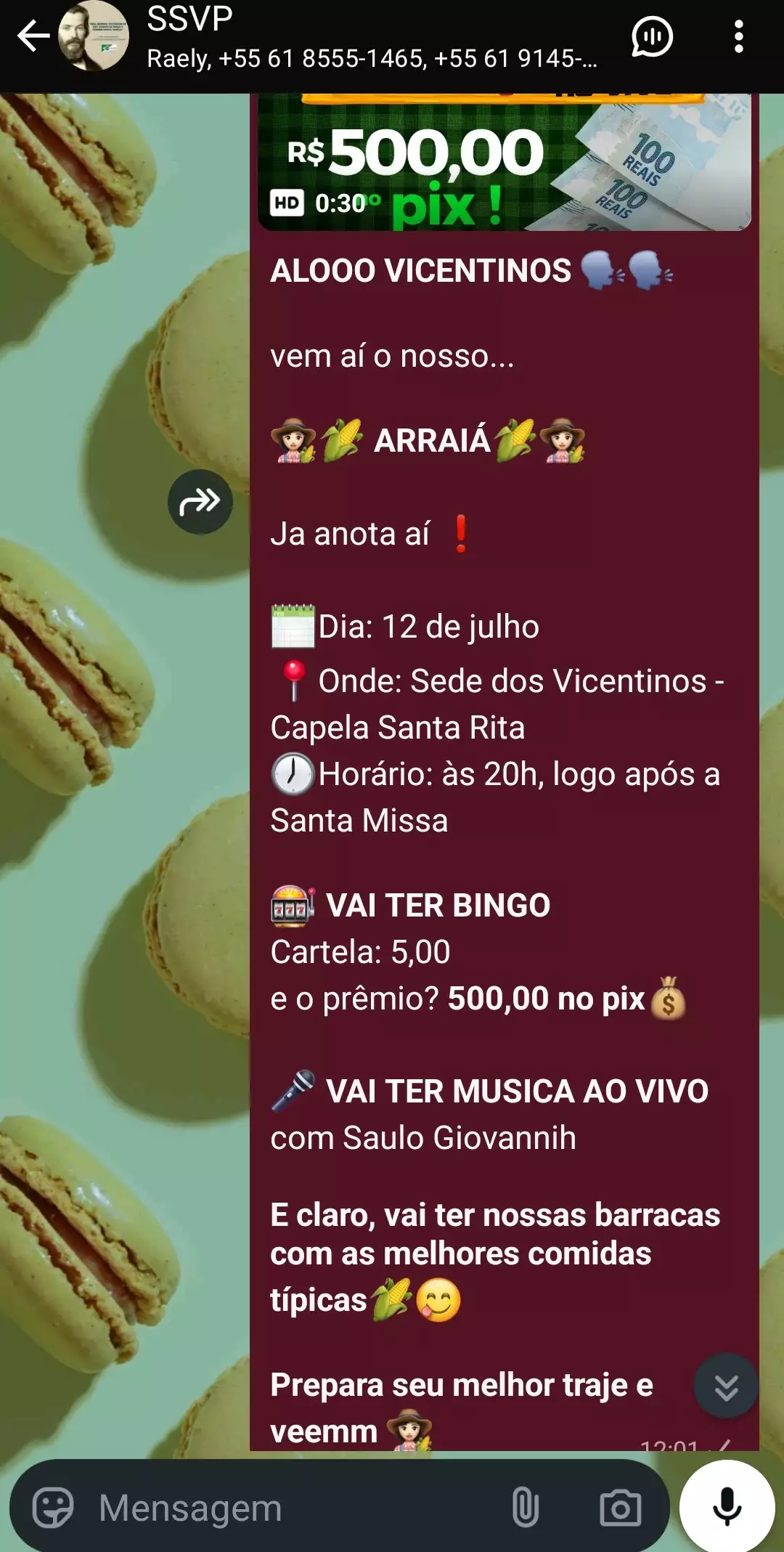
Task: Open the camera to send a photo
Action: (620, 1508)
